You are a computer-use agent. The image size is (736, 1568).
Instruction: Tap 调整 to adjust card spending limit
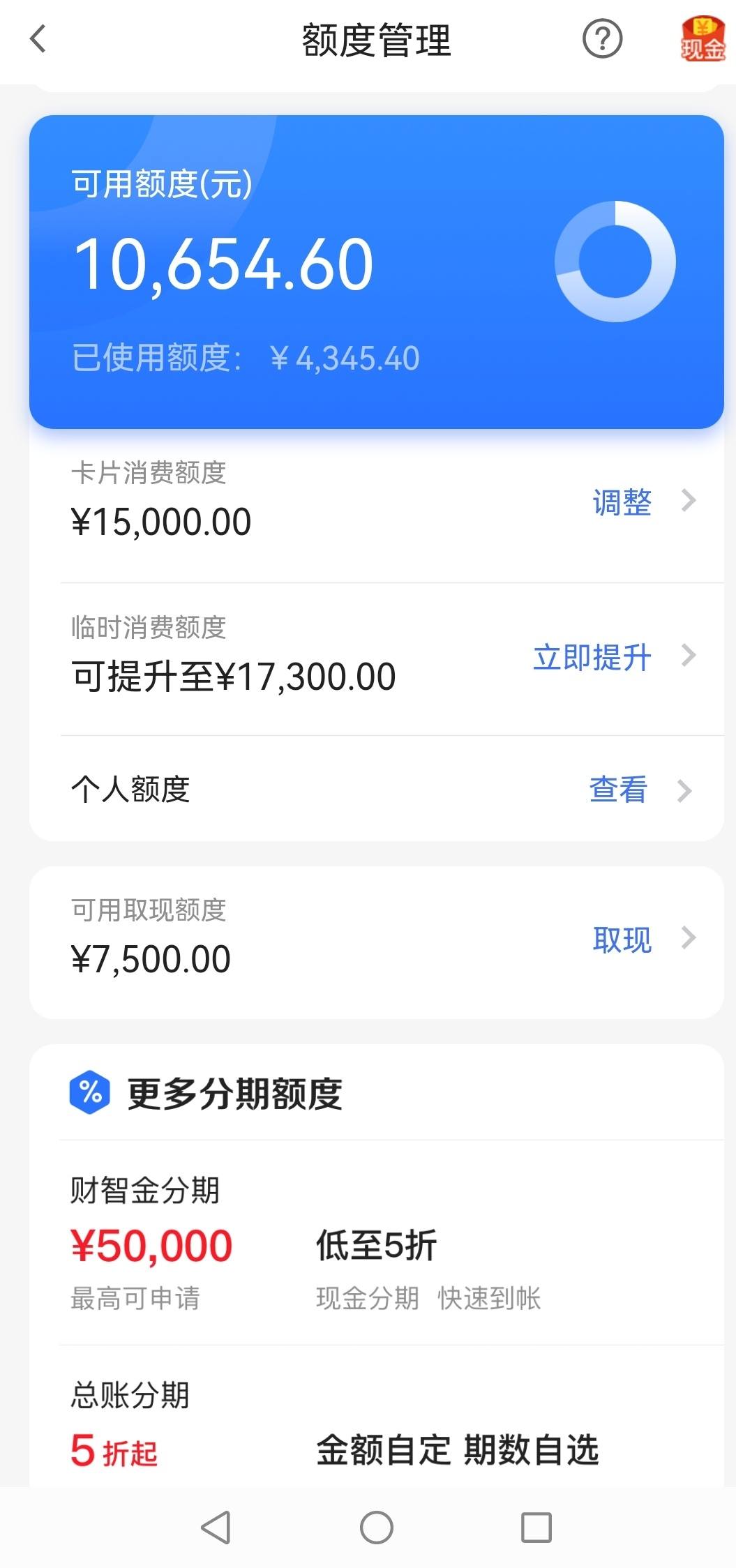pyautogui.click(x=622, y=502)
